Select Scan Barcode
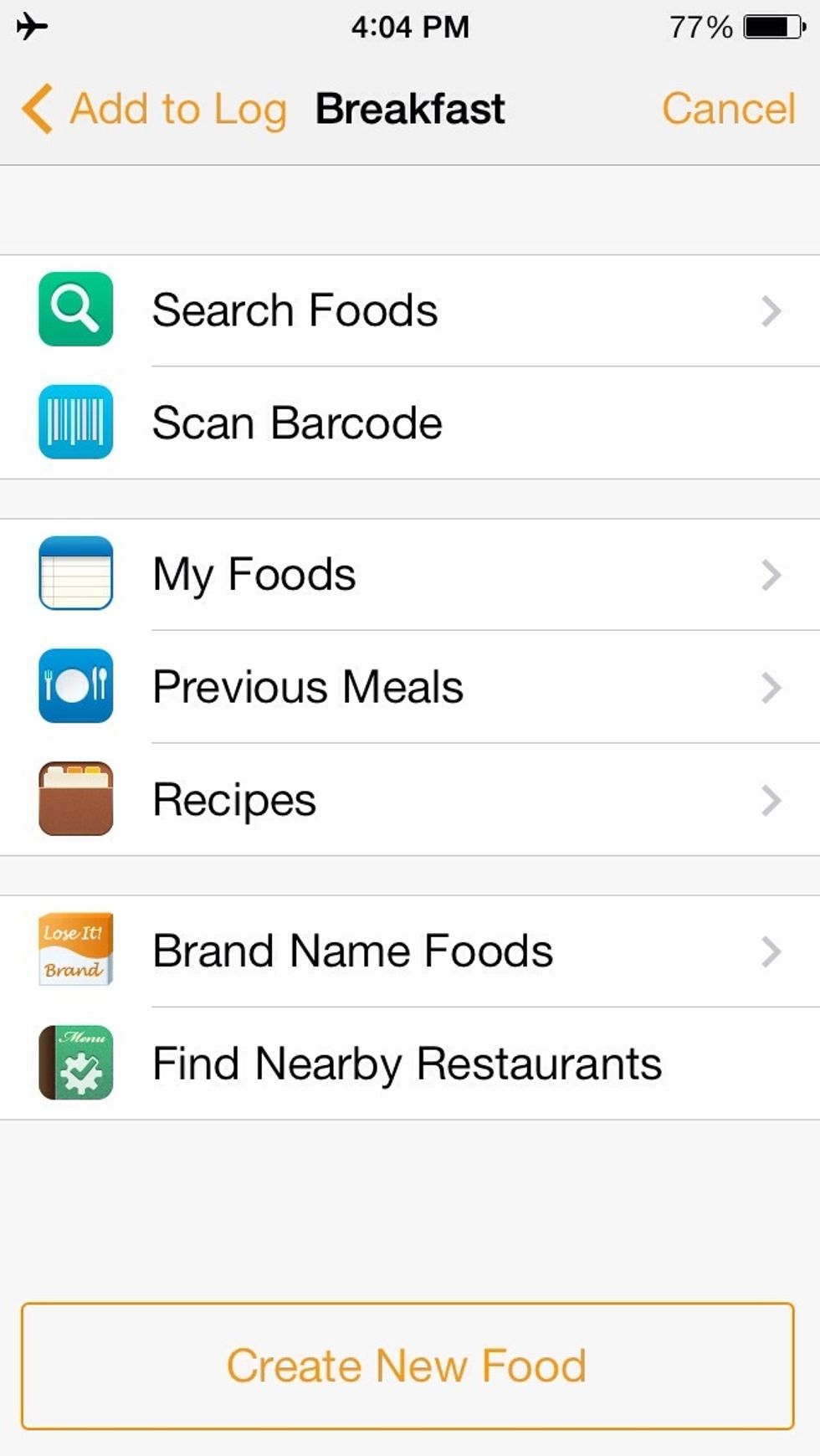 tap(410, 423)
